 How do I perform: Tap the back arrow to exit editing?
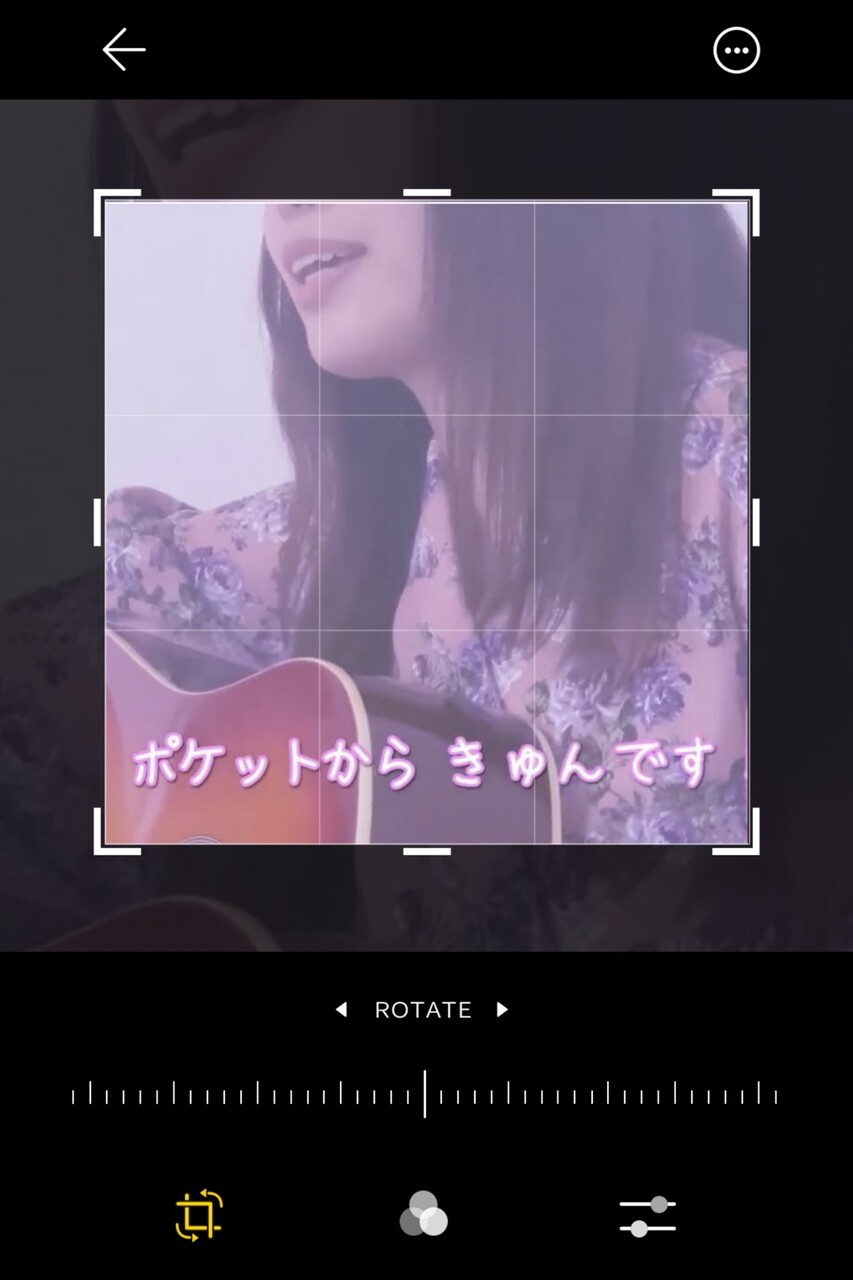(x=123, y=49)
